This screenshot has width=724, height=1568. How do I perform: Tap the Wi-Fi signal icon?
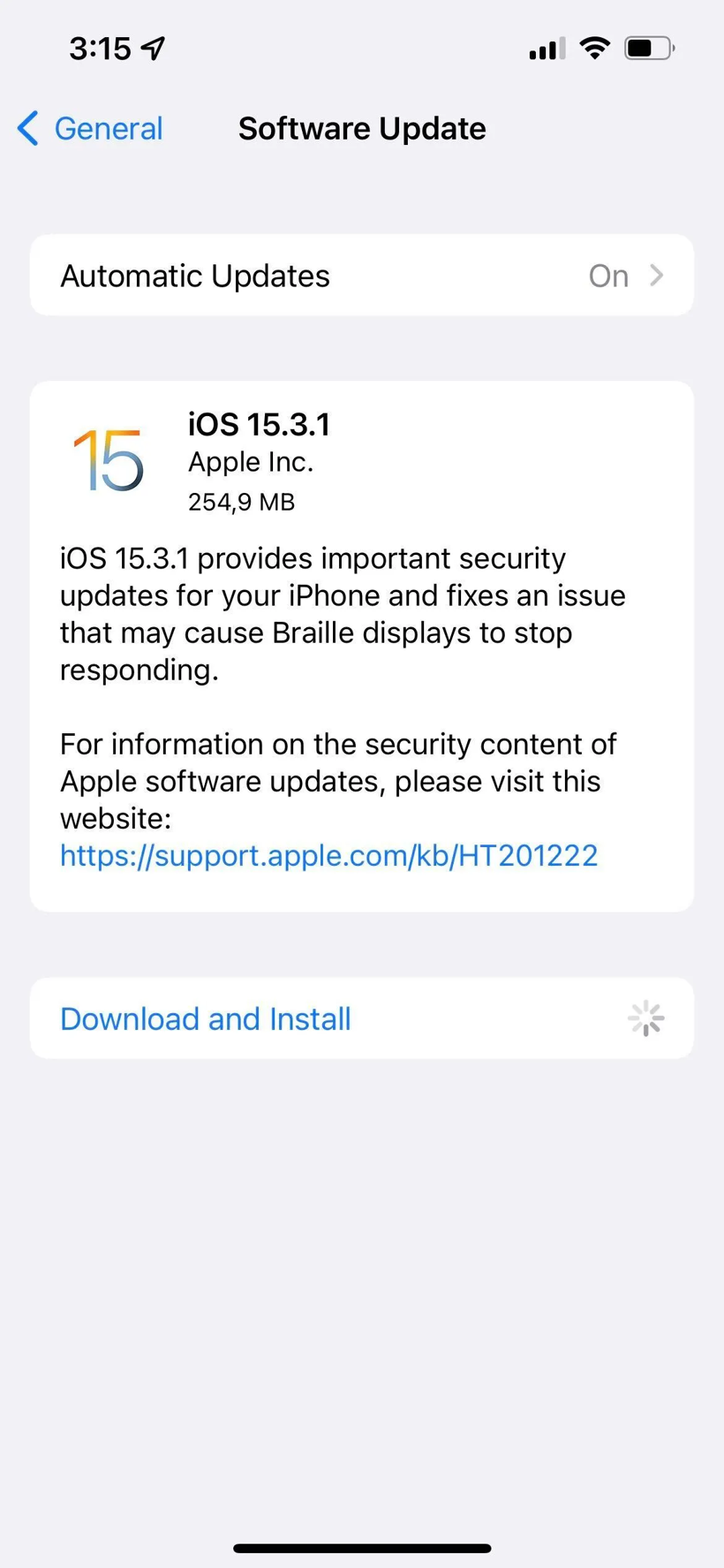[x=594, y=48]
